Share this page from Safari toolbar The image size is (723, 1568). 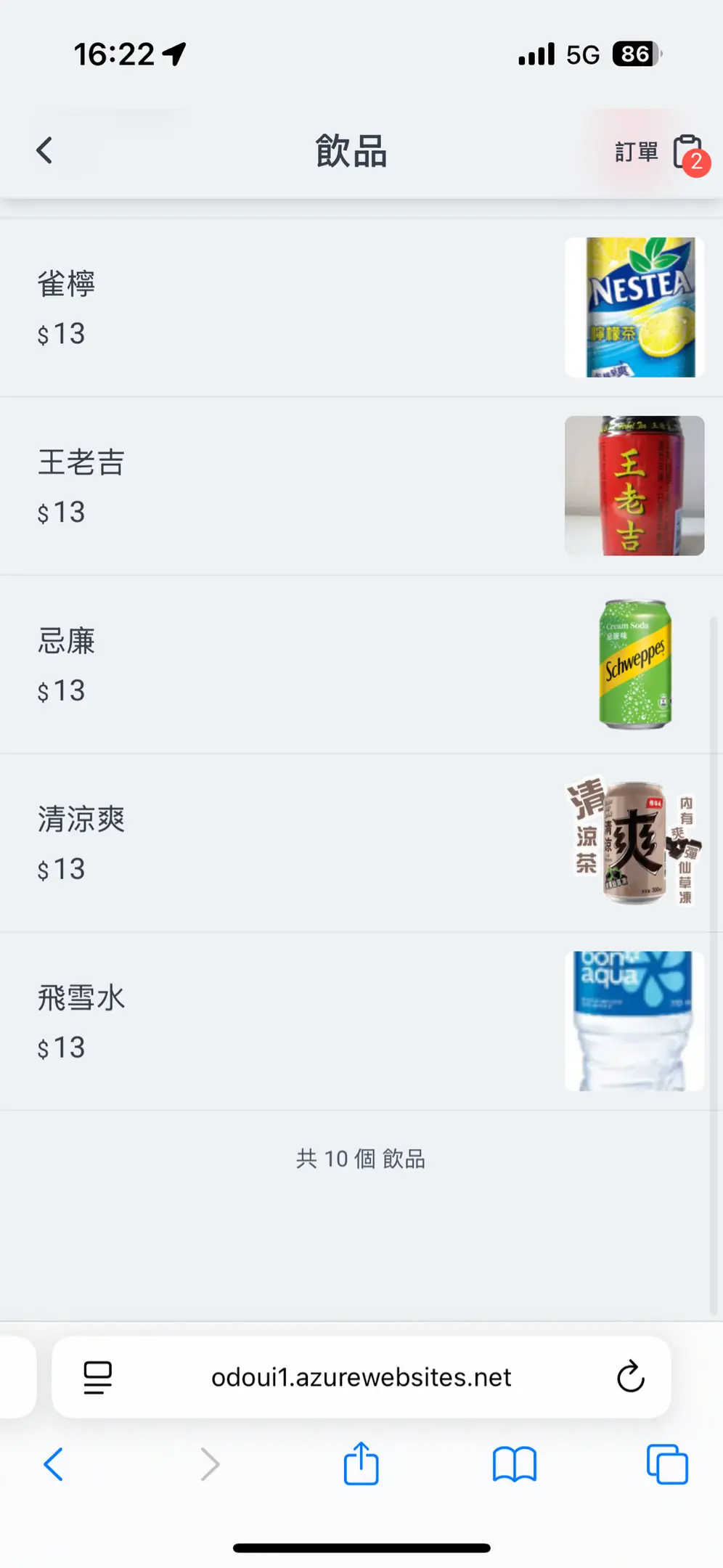click(x=361, y=1463)
